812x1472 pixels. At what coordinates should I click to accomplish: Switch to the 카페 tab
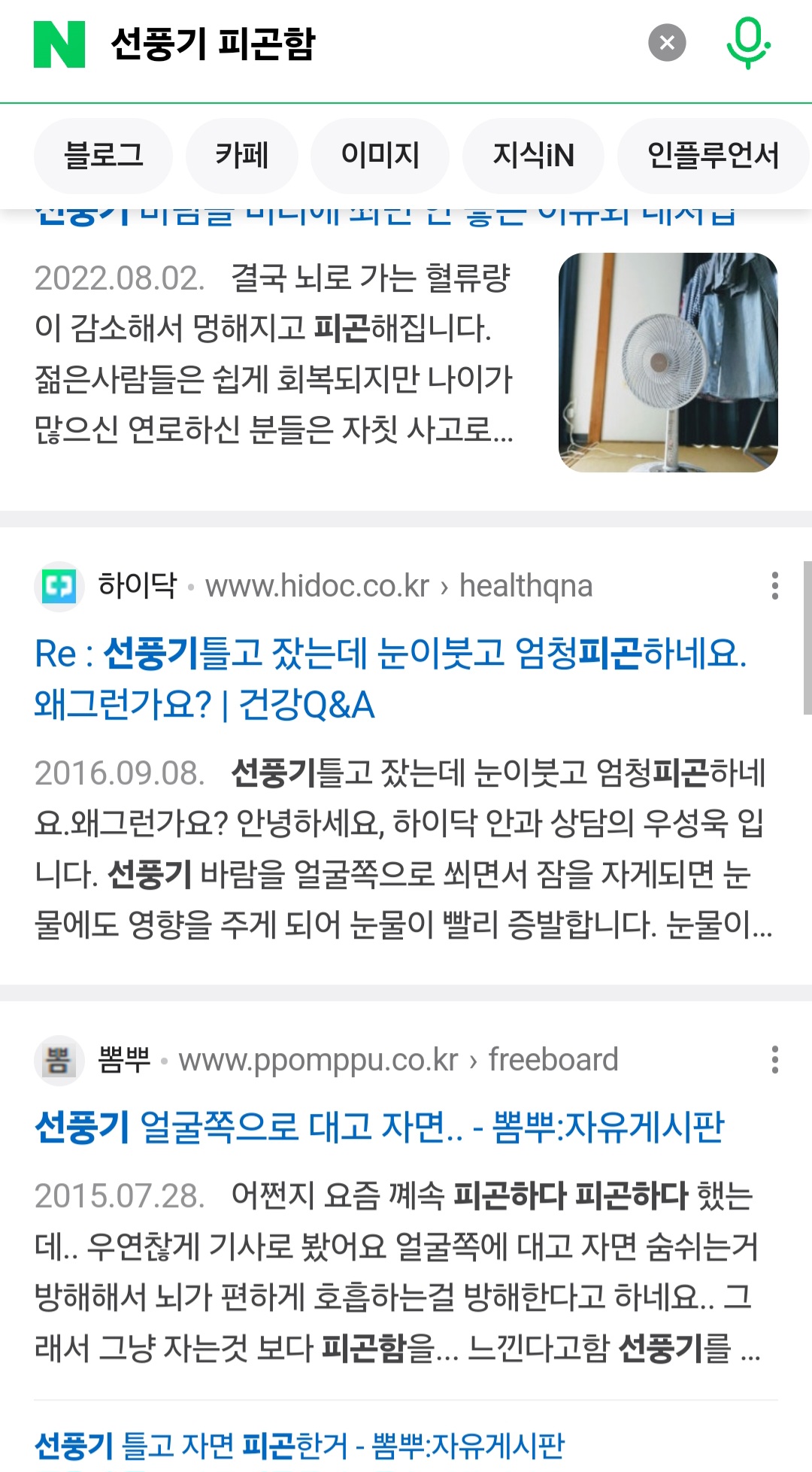click(242, 156)
